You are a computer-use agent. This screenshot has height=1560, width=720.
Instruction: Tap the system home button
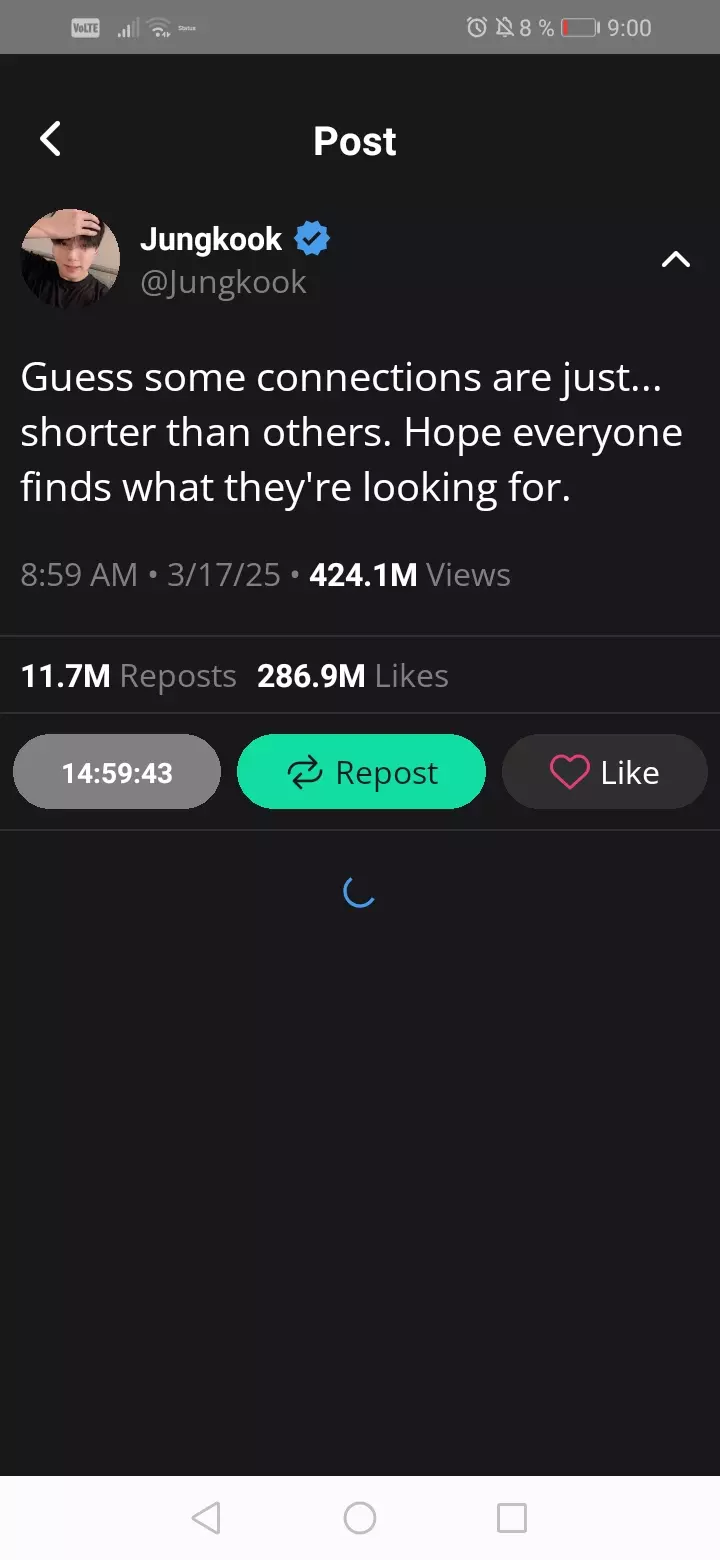tap(359, 1518)
